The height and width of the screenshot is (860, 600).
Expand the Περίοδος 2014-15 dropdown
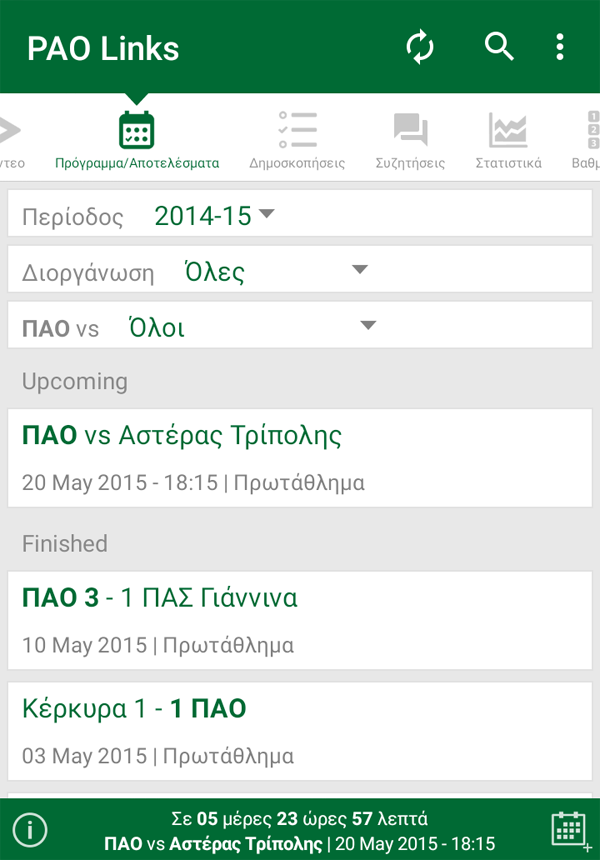click(x=214, y=215)
